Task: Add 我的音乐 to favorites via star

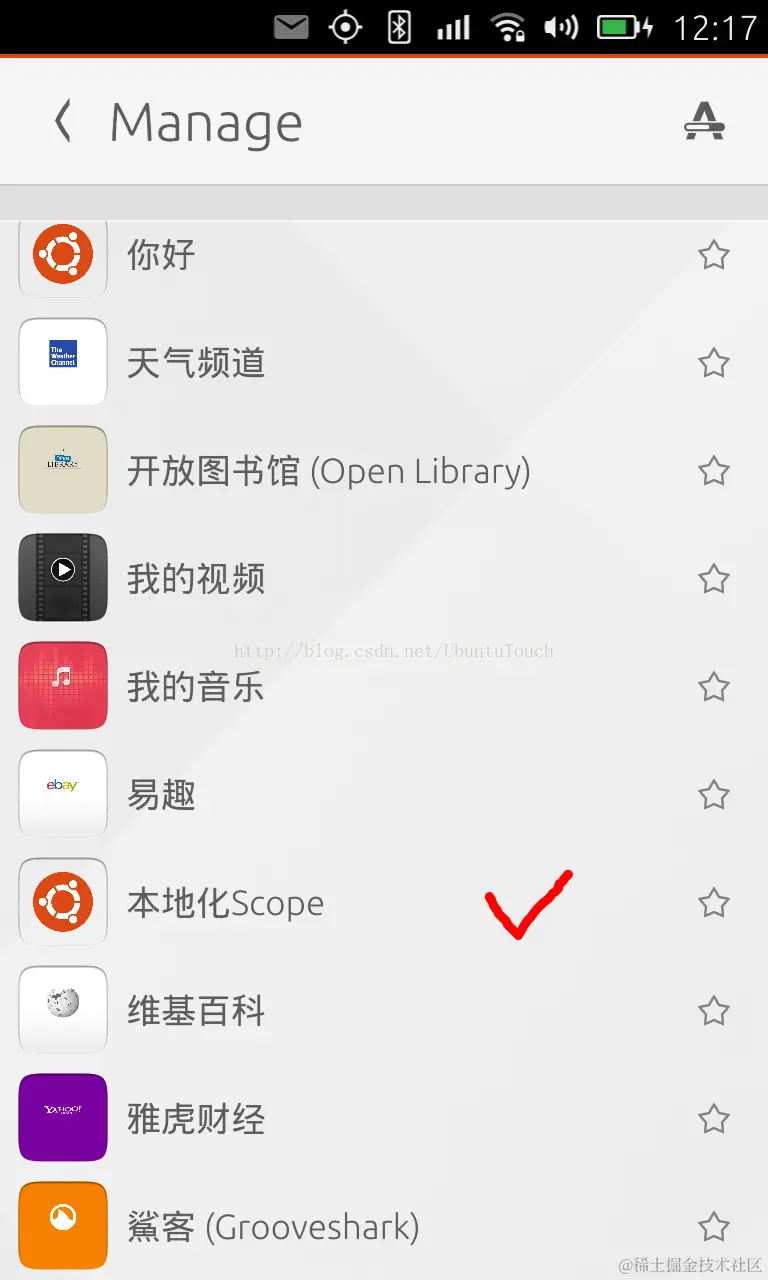Action: (713, 687)
